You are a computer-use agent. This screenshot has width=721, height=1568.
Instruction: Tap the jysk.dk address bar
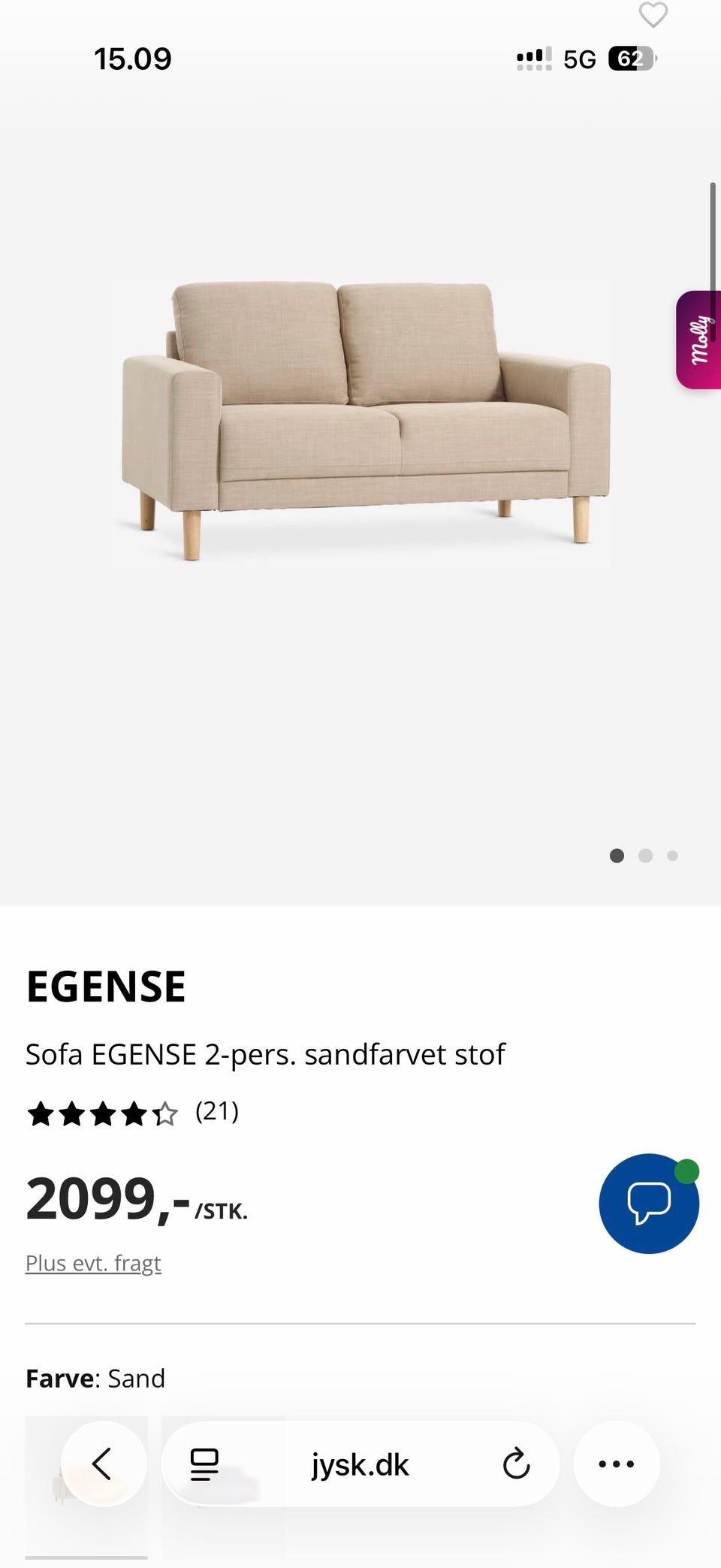click(360, 1464)
